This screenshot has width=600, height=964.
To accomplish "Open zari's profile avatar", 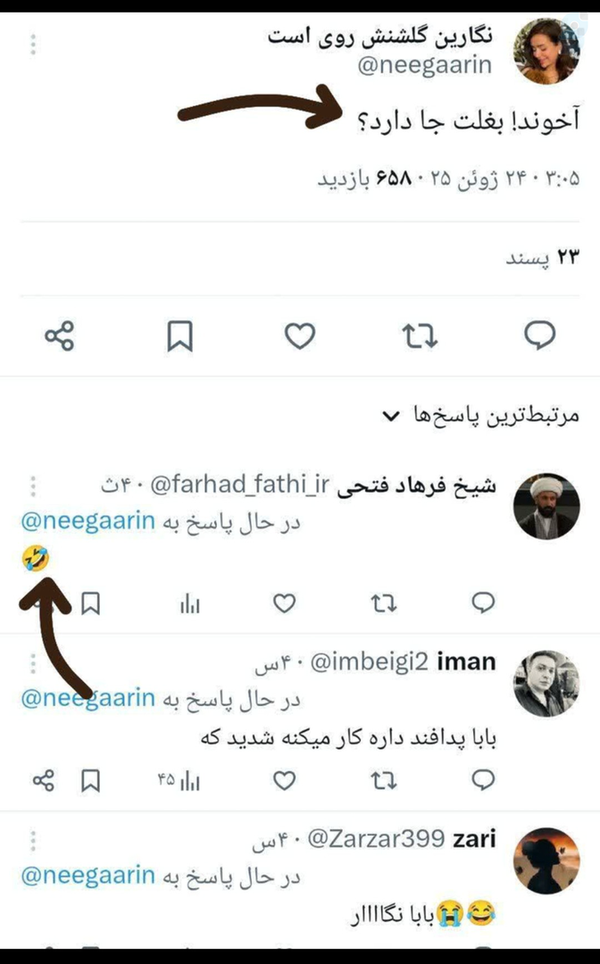I will click(x=546, y=860).
